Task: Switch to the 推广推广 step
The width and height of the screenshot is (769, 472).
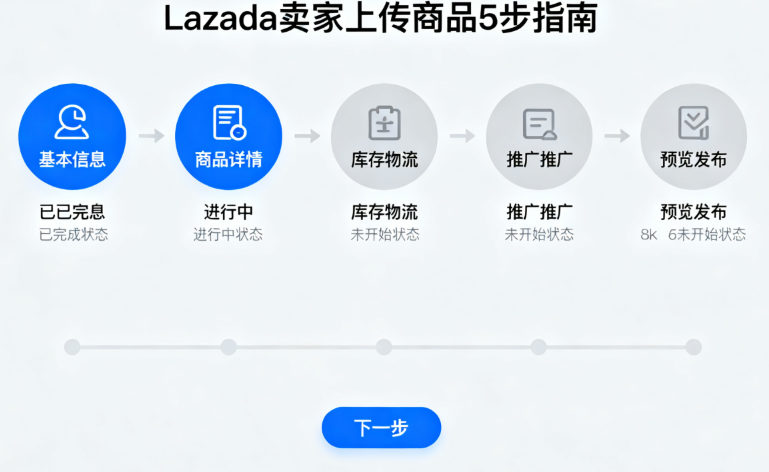Action: (539, 137)
